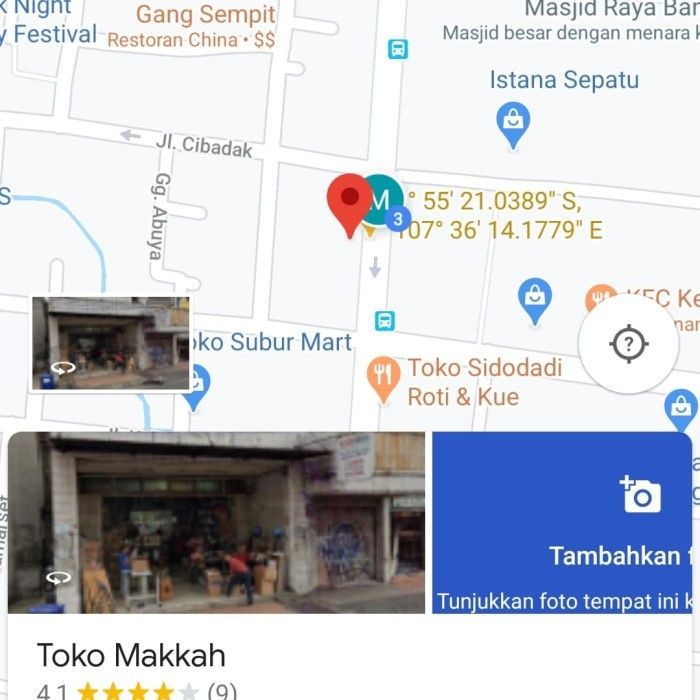Add a photo with the Tambahkan foto card
Image resolution: width=700 pixels, height=700 pixels.
[x=562, y=522]
